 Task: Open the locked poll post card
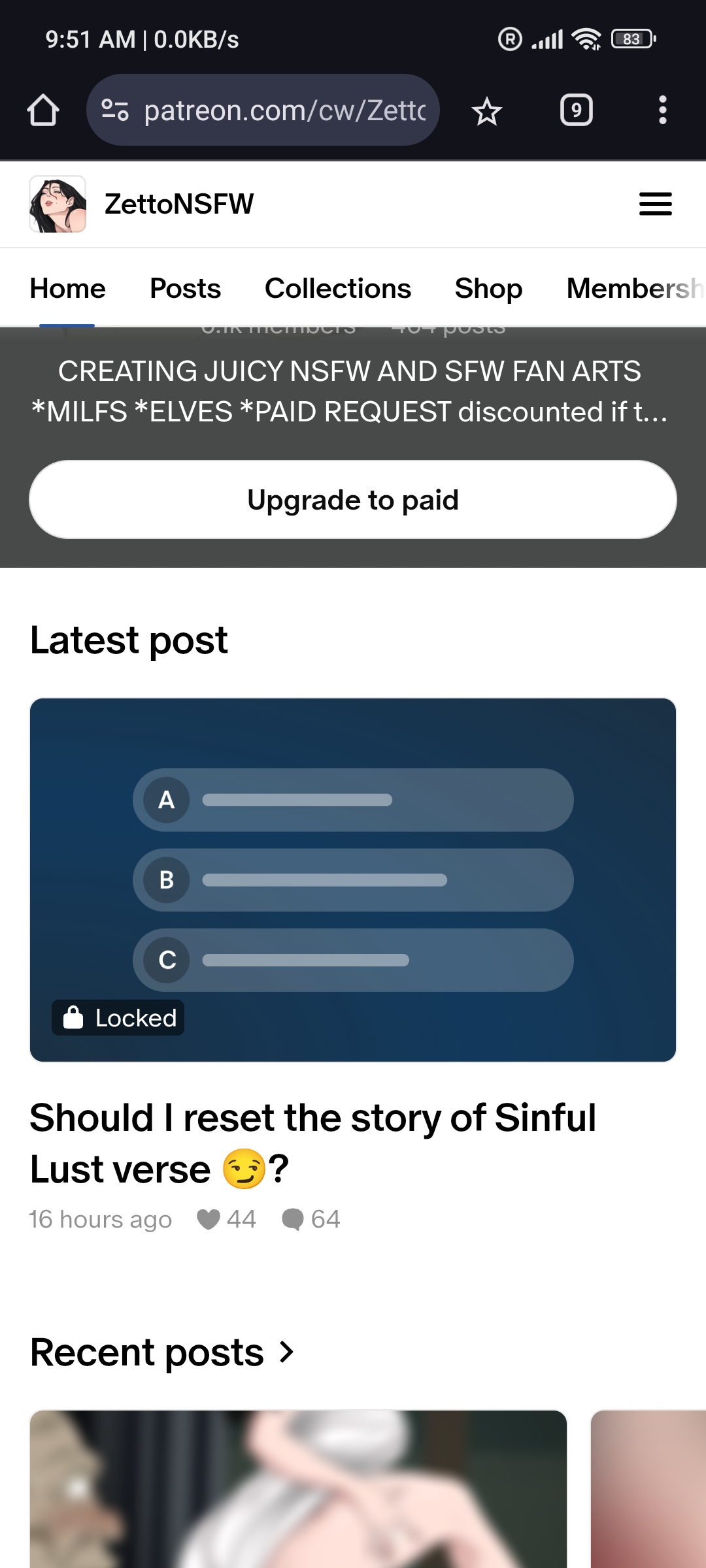tap(353, 880)
